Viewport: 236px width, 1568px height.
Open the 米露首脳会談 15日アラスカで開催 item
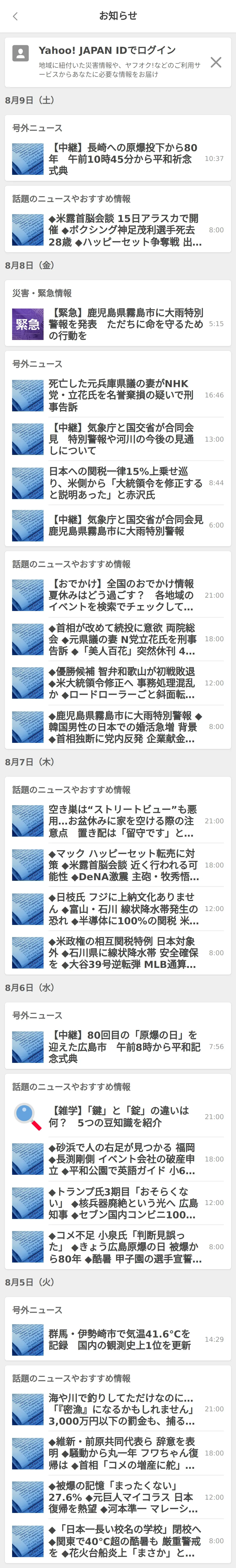pos(118,230)
